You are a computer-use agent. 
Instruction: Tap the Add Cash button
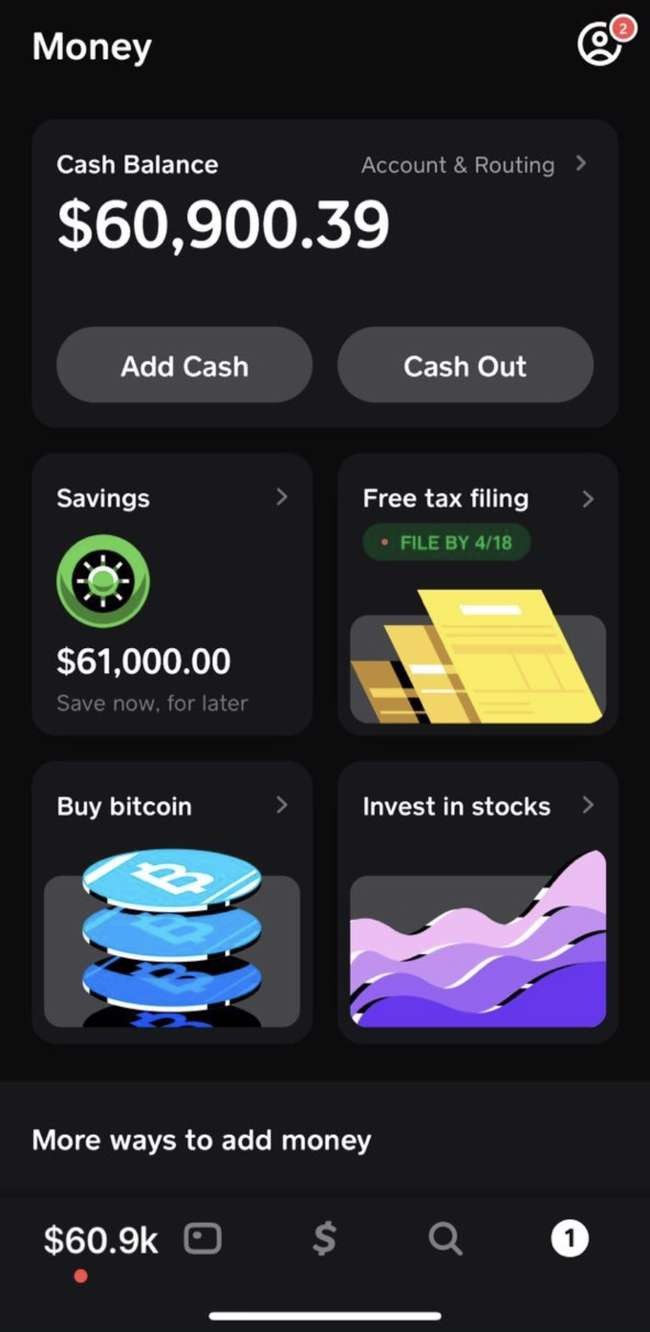[x=184, y=366]
